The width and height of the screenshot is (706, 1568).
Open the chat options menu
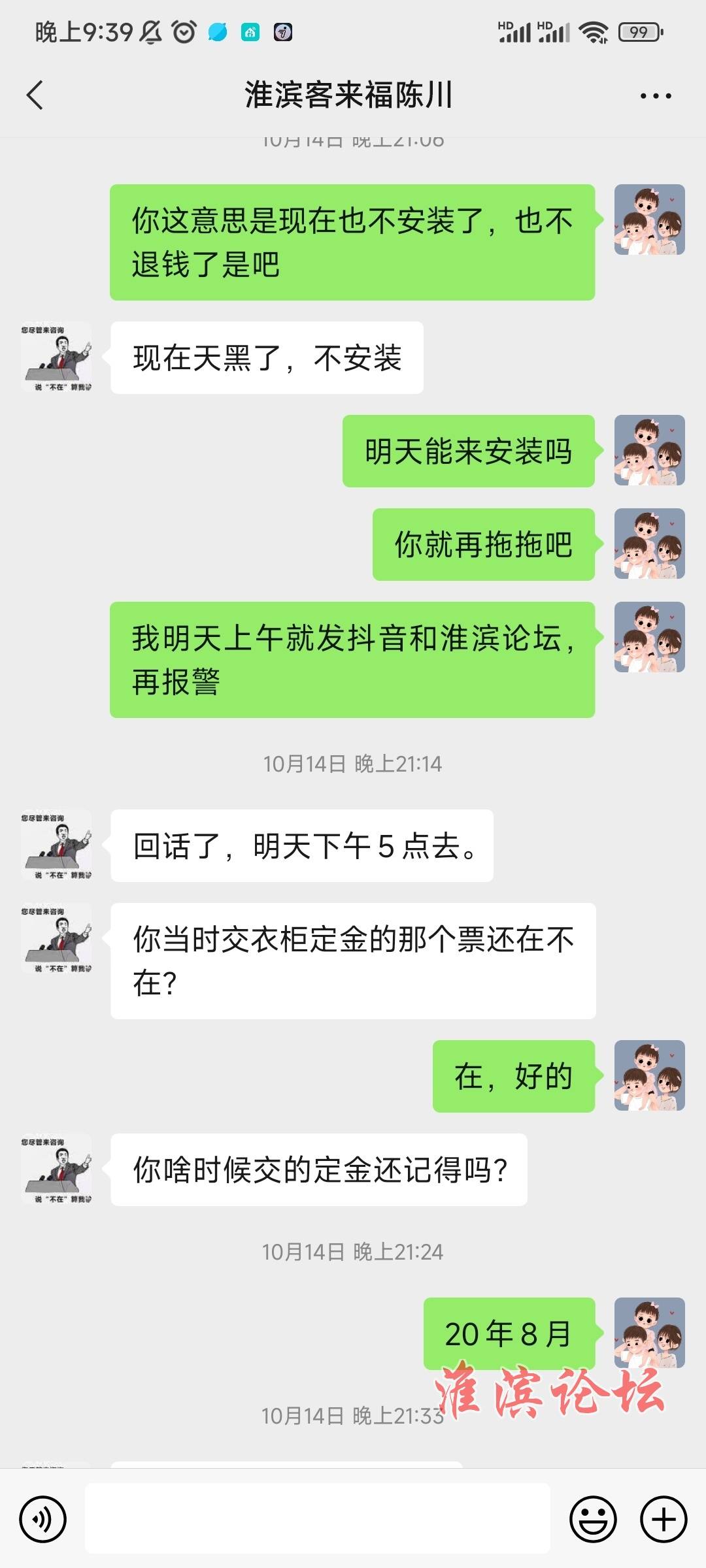[655, 96]
